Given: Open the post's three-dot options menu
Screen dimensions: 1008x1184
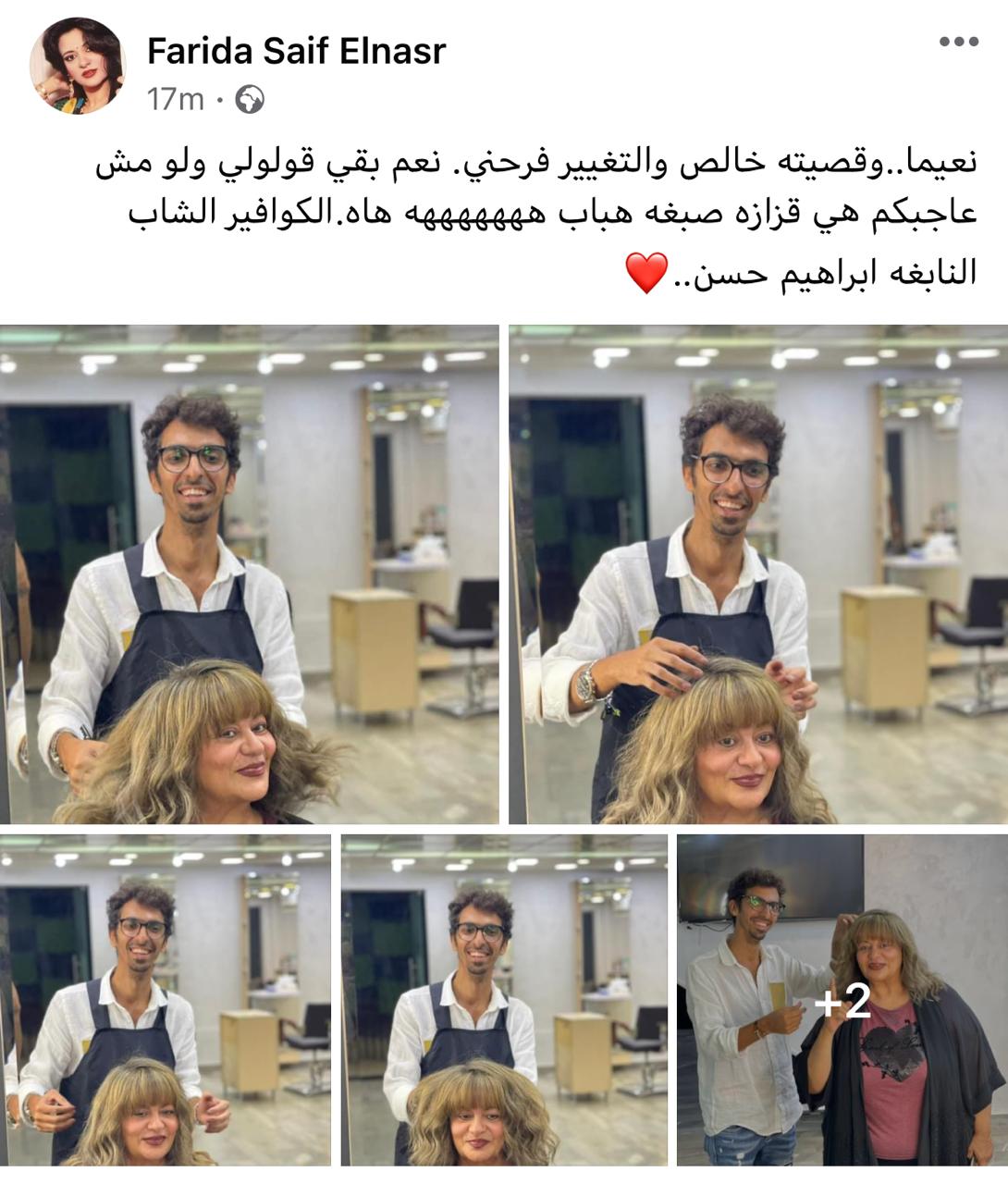Looking at the screenshot, I should click(958, 42).
